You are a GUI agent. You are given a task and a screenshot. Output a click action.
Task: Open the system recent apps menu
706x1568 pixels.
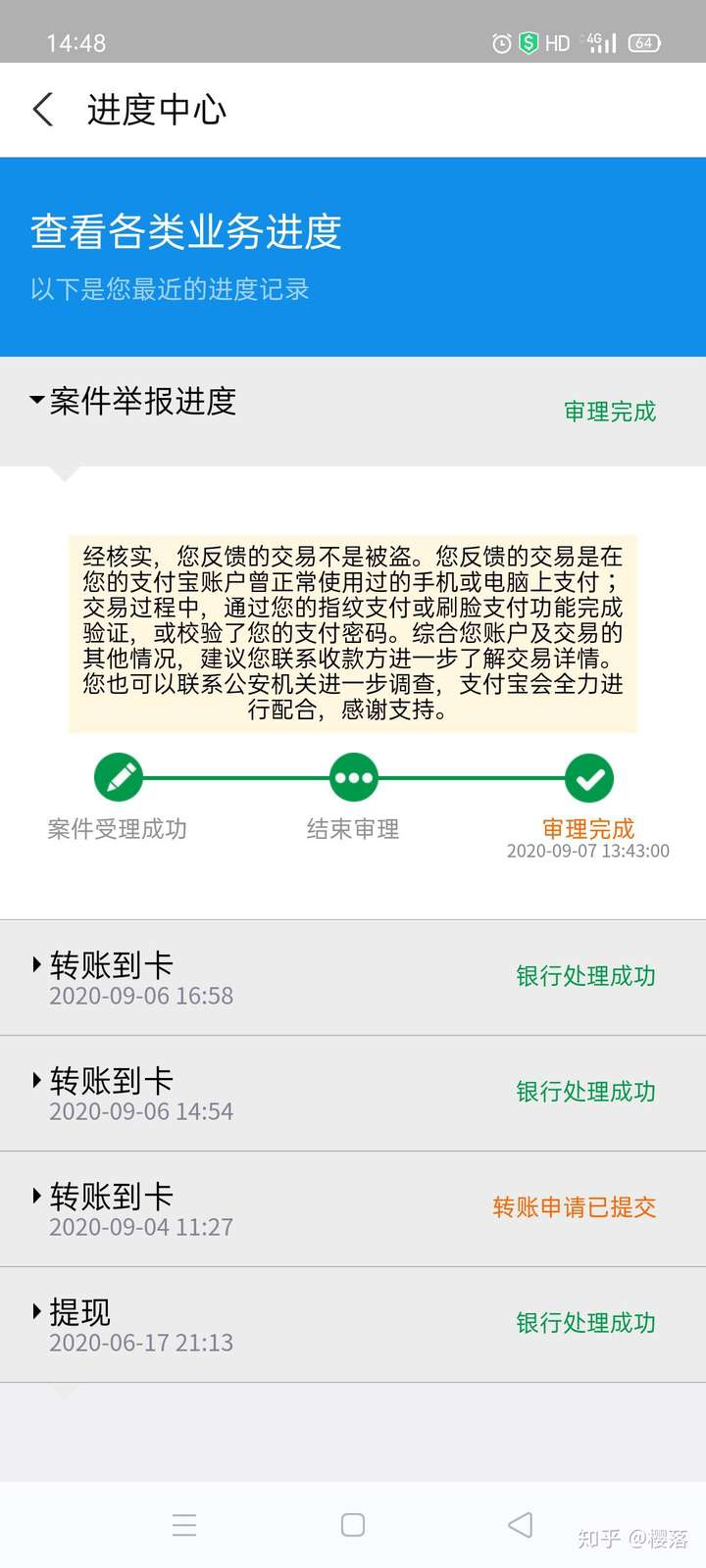(184, 1525)
